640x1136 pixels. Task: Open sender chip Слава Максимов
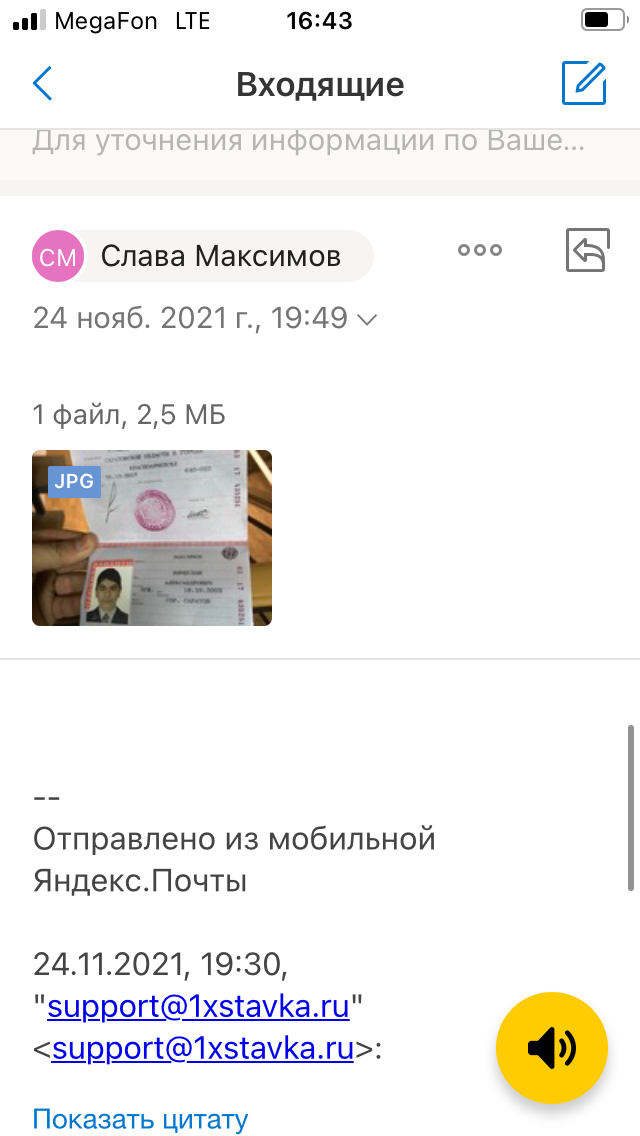(x=203, y=257)
